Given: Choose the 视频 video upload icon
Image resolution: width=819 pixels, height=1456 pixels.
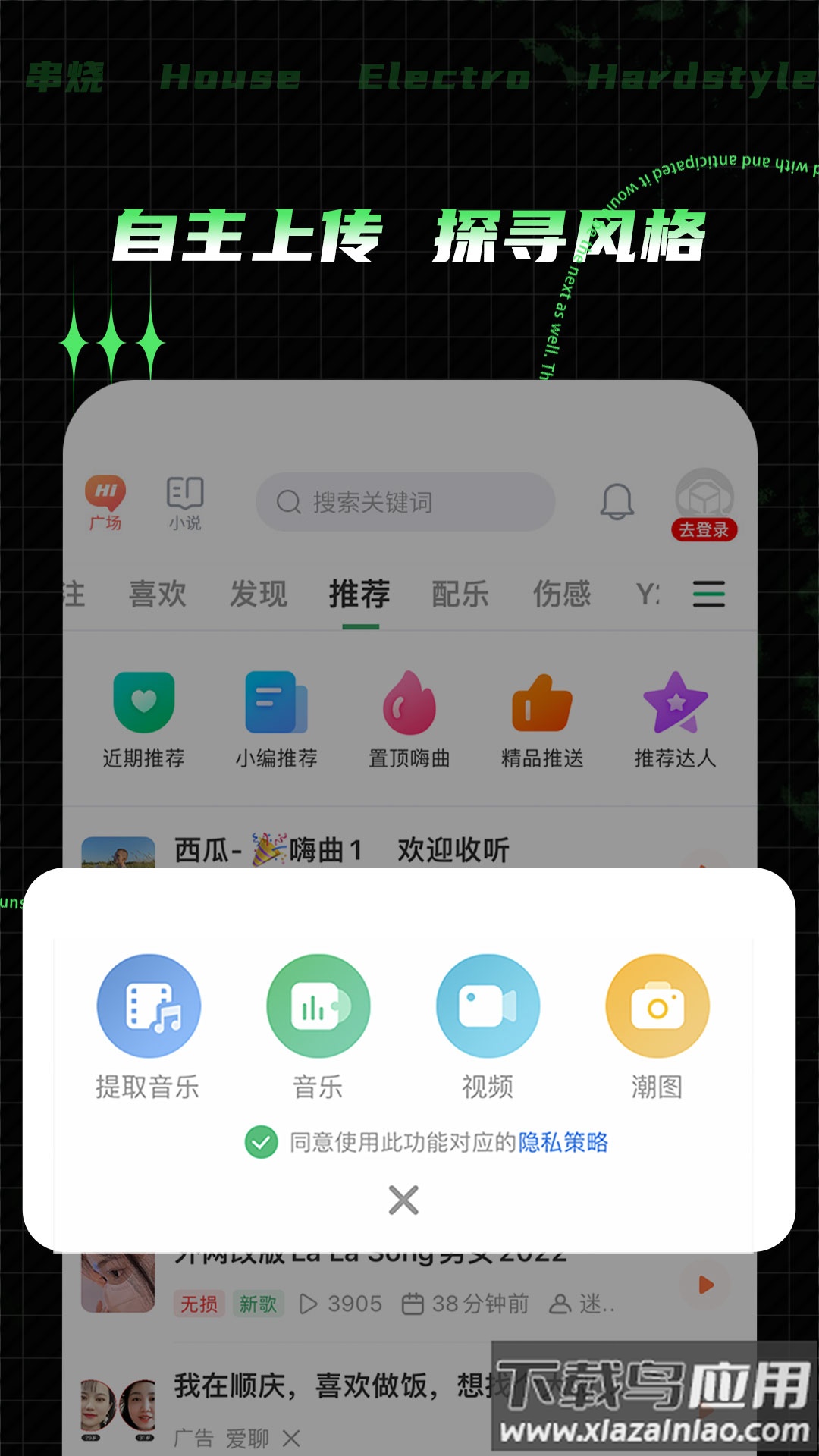Looking at the screenshot, I should [487, 1005].
